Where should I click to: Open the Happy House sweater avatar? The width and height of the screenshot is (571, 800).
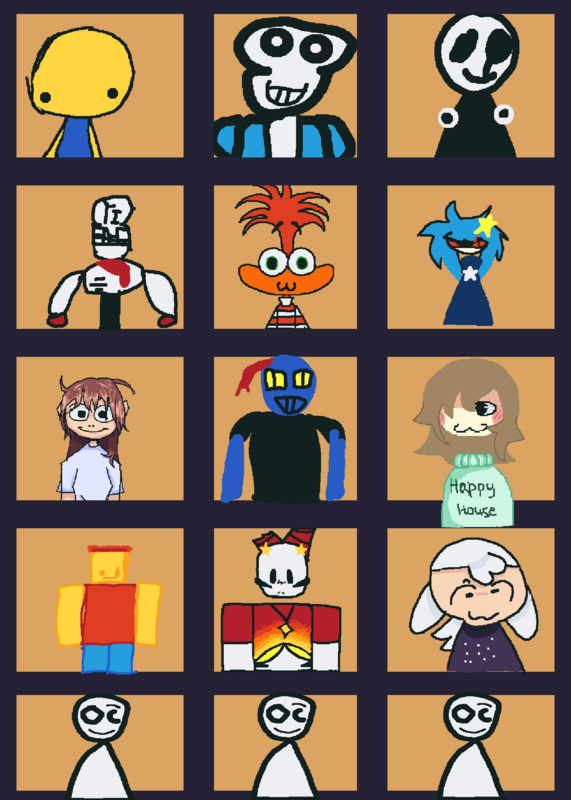(x=470, y=429)
